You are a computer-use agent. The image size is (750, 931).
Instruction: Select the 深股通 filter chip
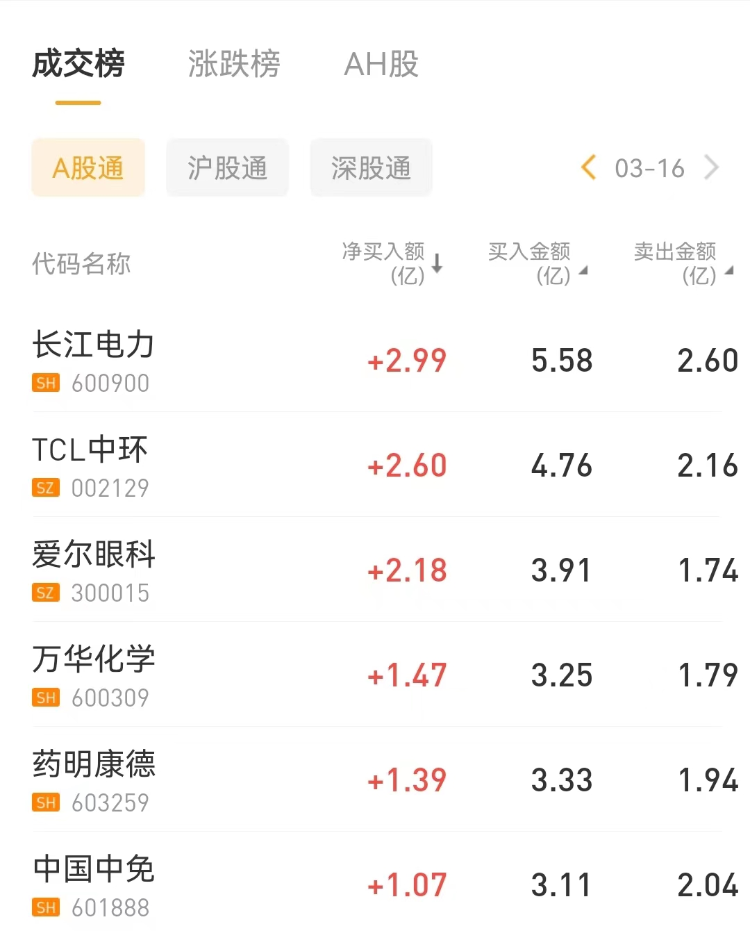[x=371, y=168]
